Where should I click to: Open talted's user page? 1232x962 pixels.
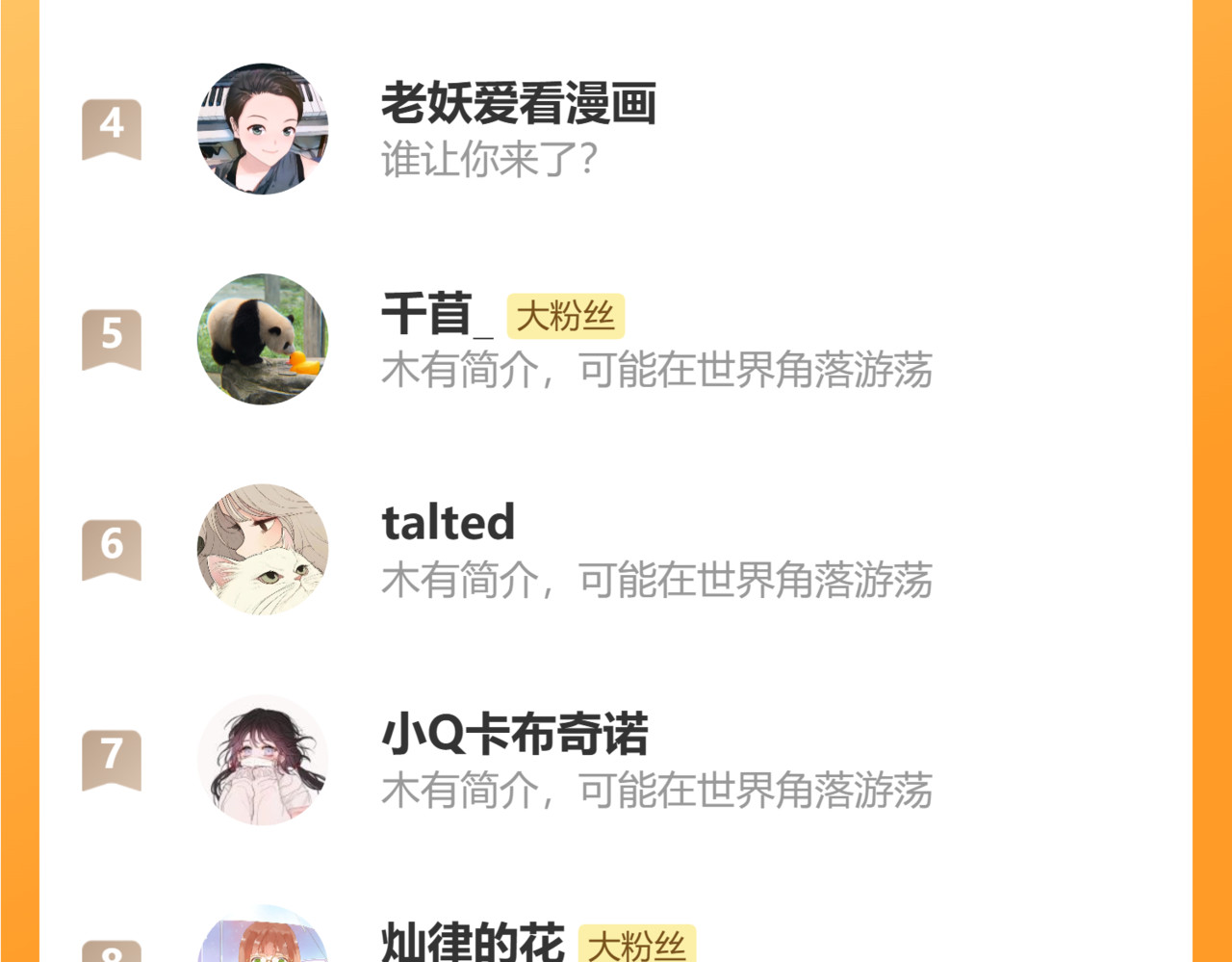point(449,524)
